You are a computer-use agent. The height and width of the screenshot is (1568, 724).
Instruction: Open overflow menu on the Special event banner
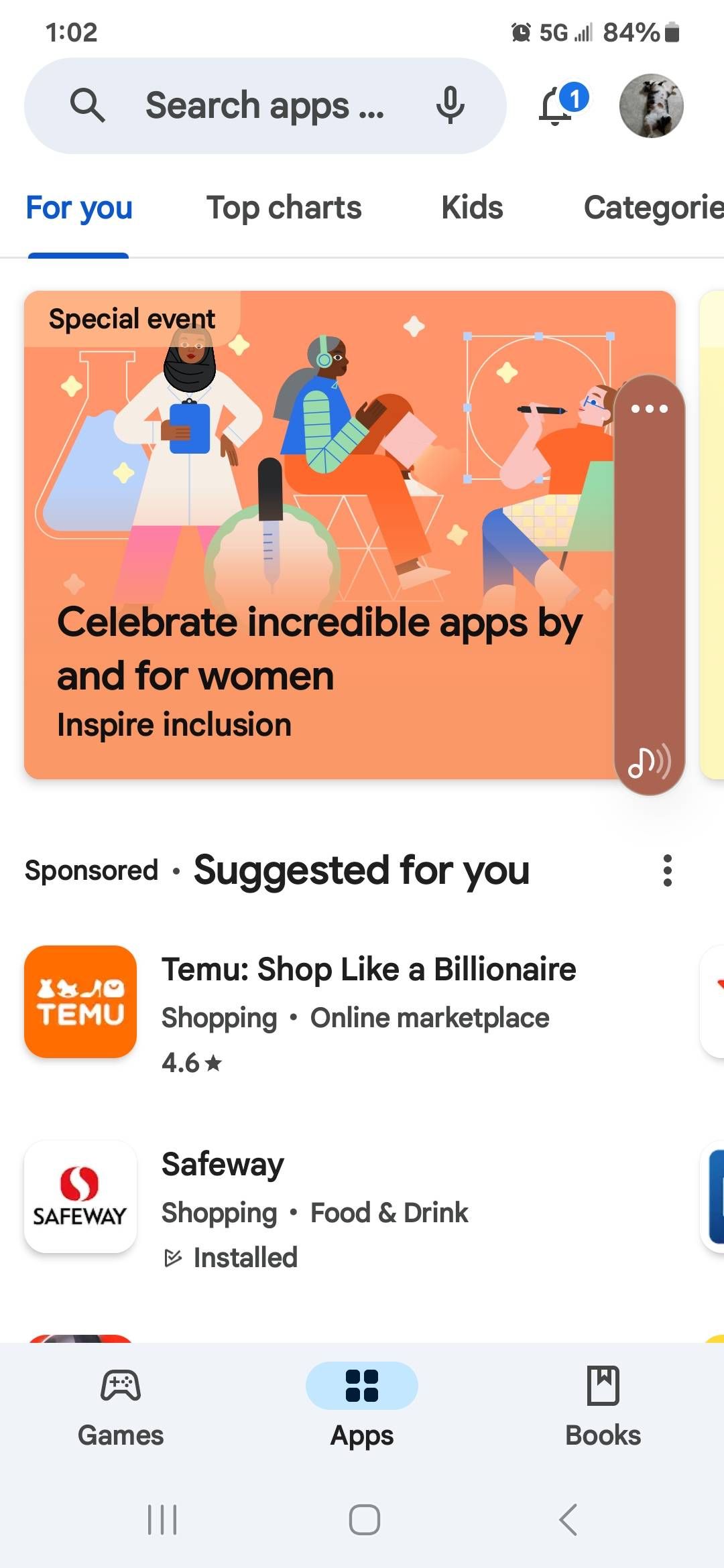[x=650, y=409]
